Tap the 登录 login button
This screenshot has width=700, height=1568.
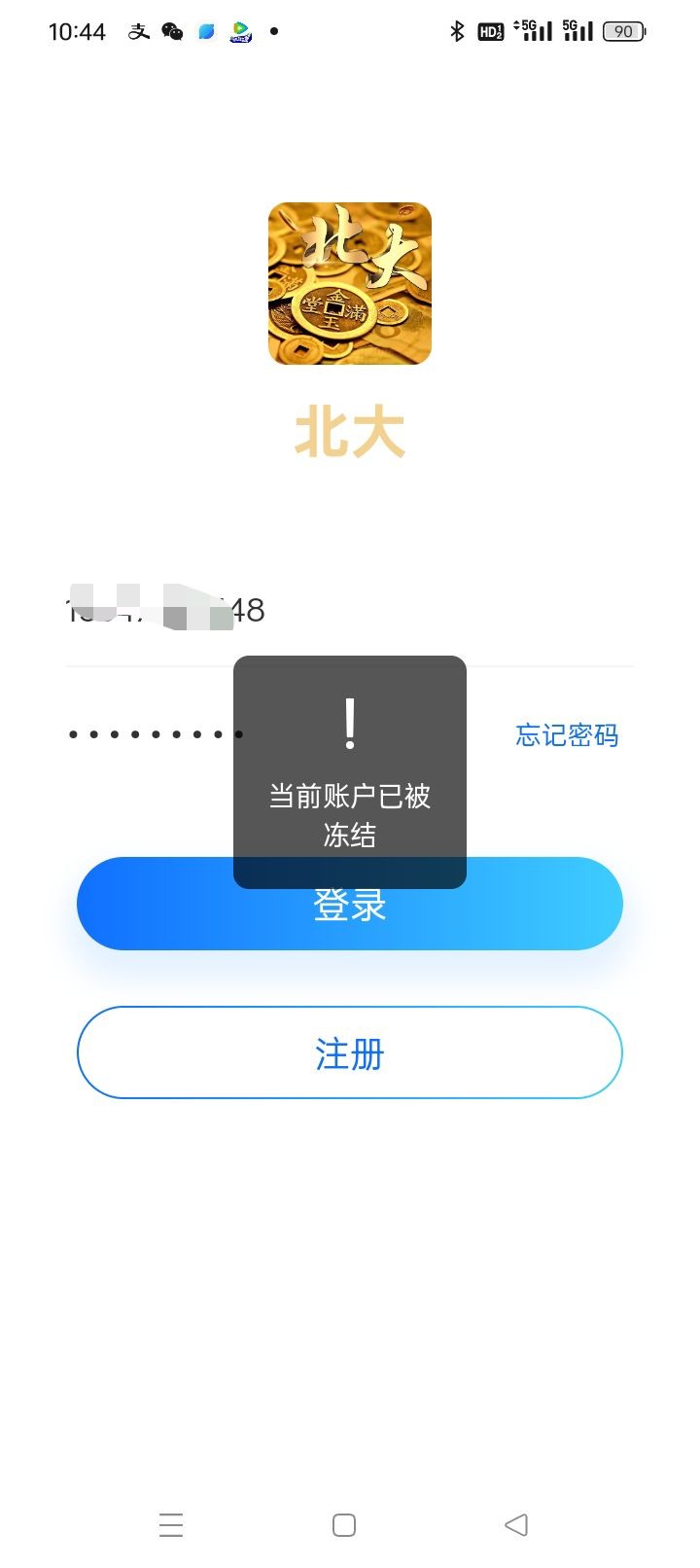coord(350,904)
